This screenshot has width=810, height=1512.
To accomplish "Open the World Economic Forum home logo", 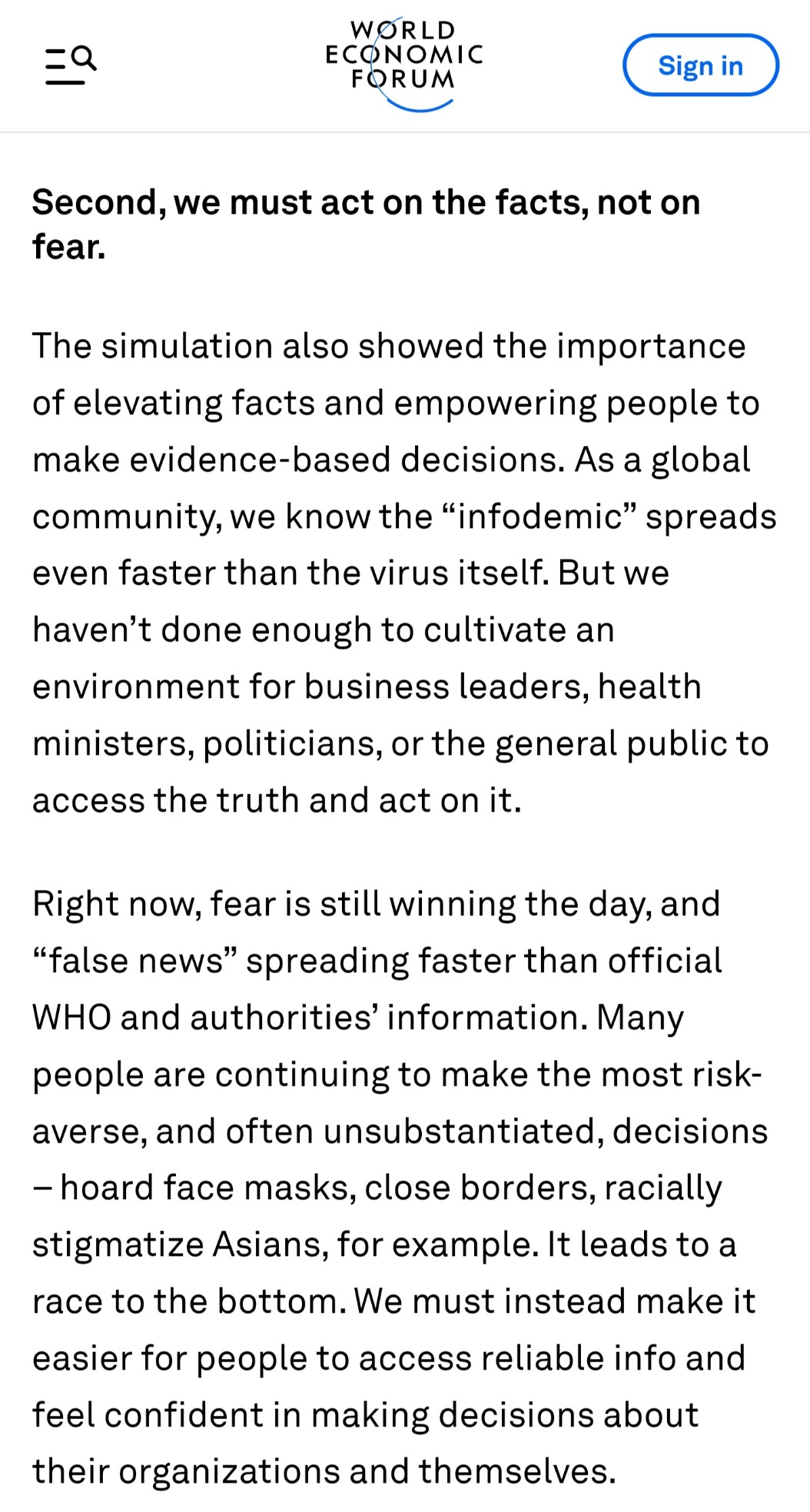I will coord(404,65).
